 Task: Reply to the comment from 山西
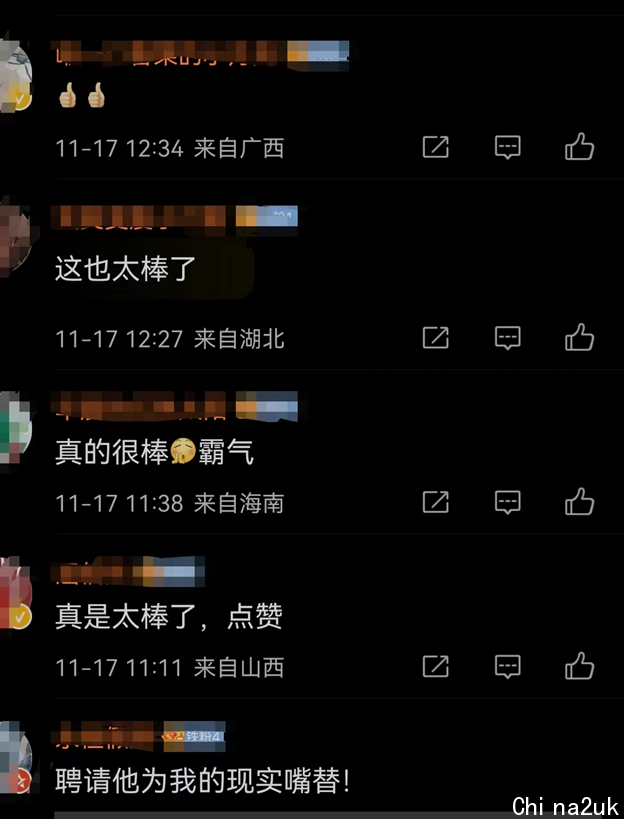(x=508, y=666)
